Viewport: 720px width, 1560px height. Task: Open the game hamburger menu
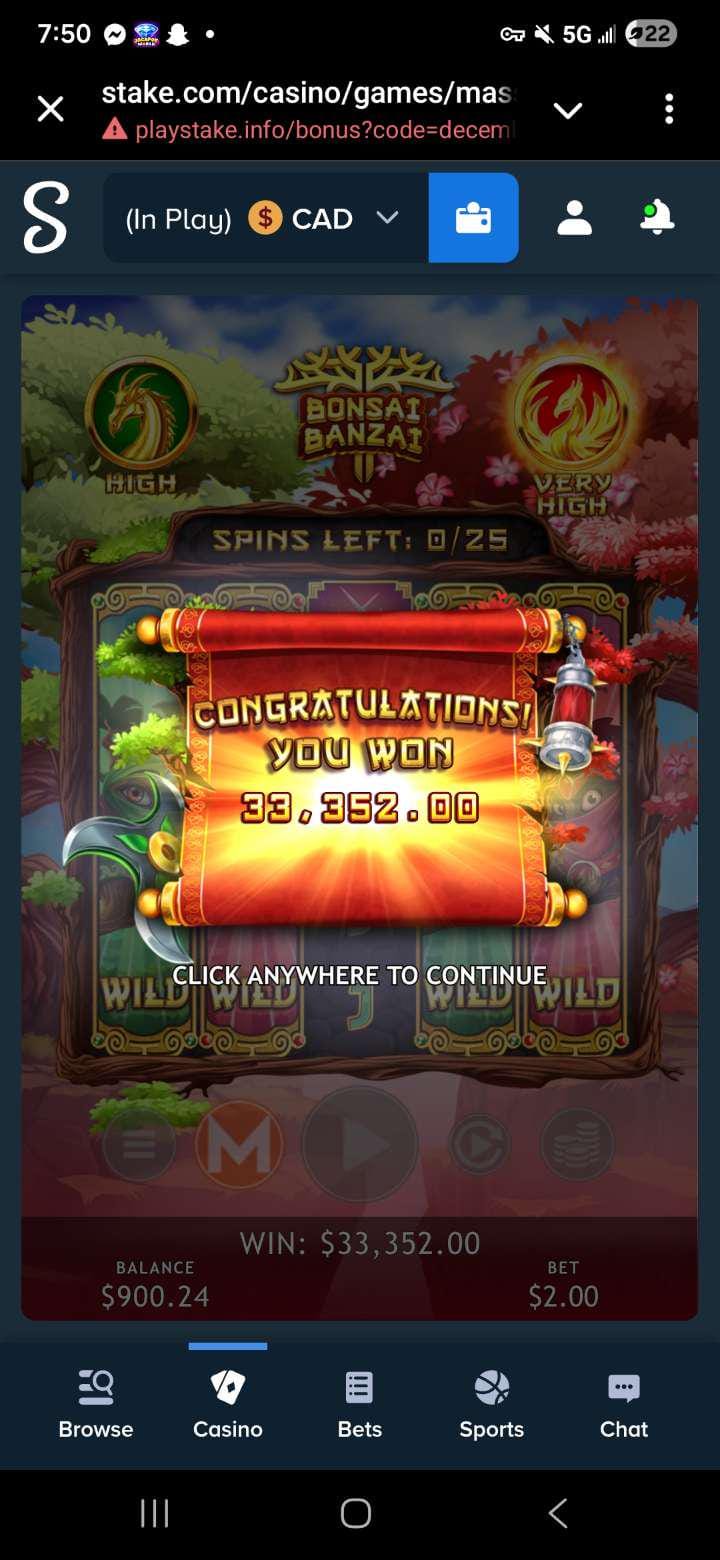click(x=139, y=1145)
